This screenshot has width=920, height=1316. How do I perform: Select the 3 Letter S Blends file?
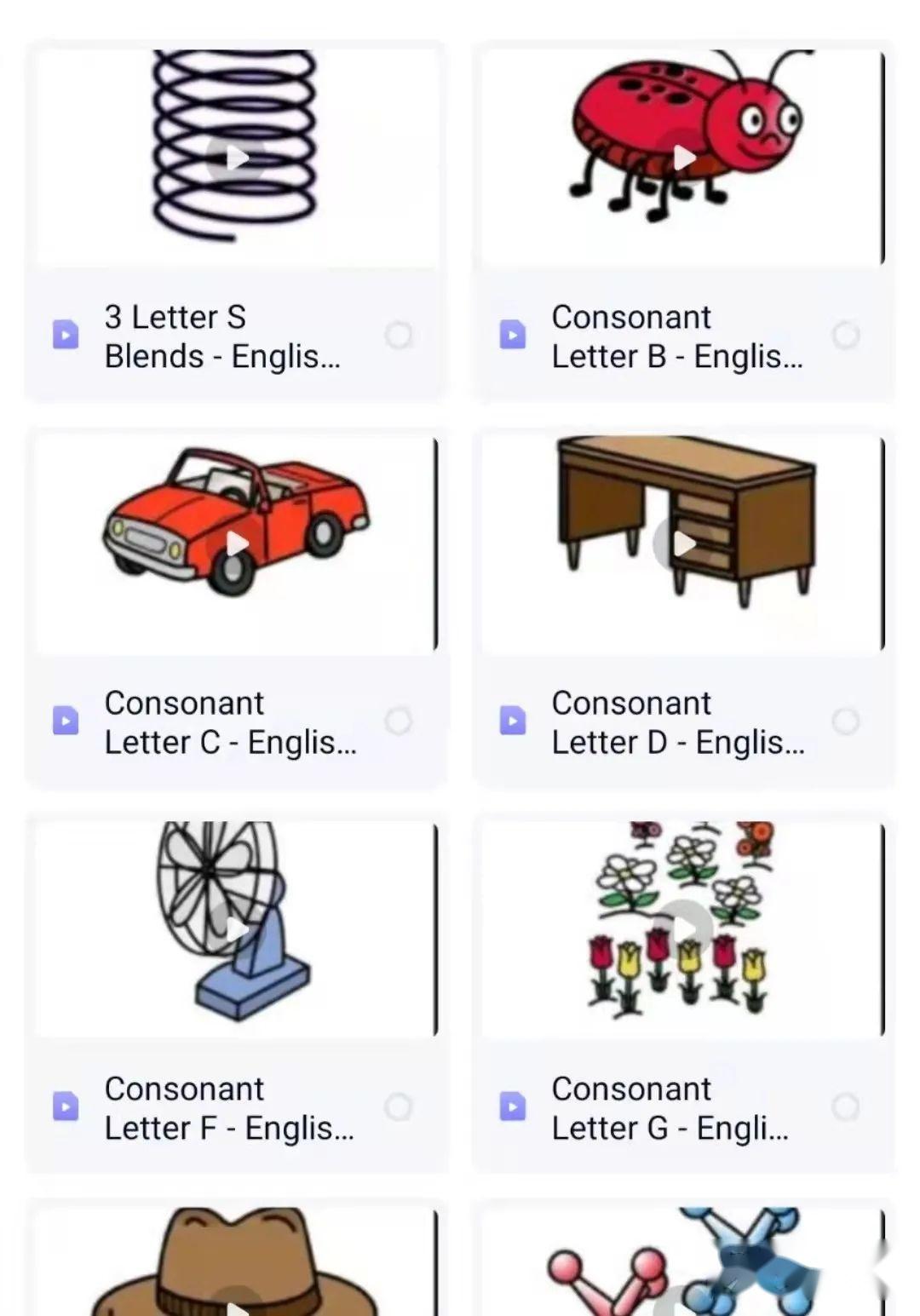(398, 336)
